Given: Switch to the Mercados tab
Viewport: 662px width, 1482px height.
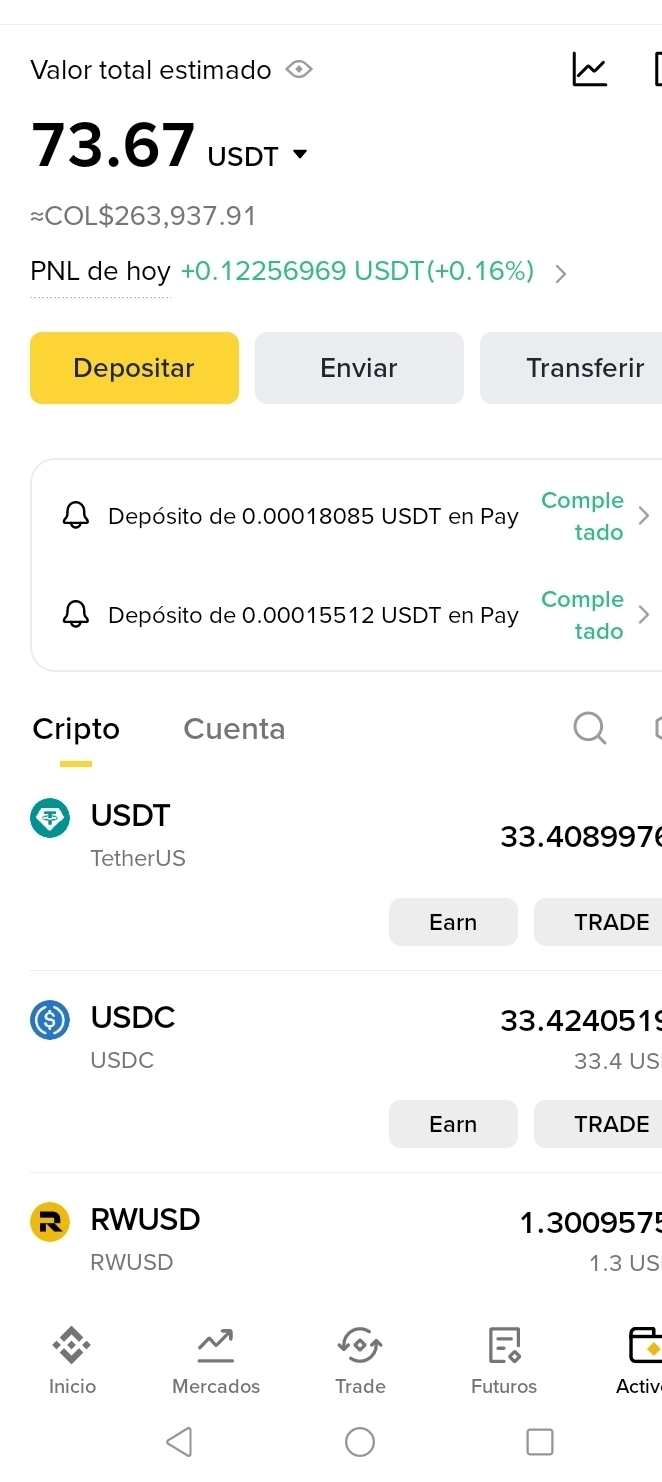Looking at the screenshot, I should pos(216,1361).
